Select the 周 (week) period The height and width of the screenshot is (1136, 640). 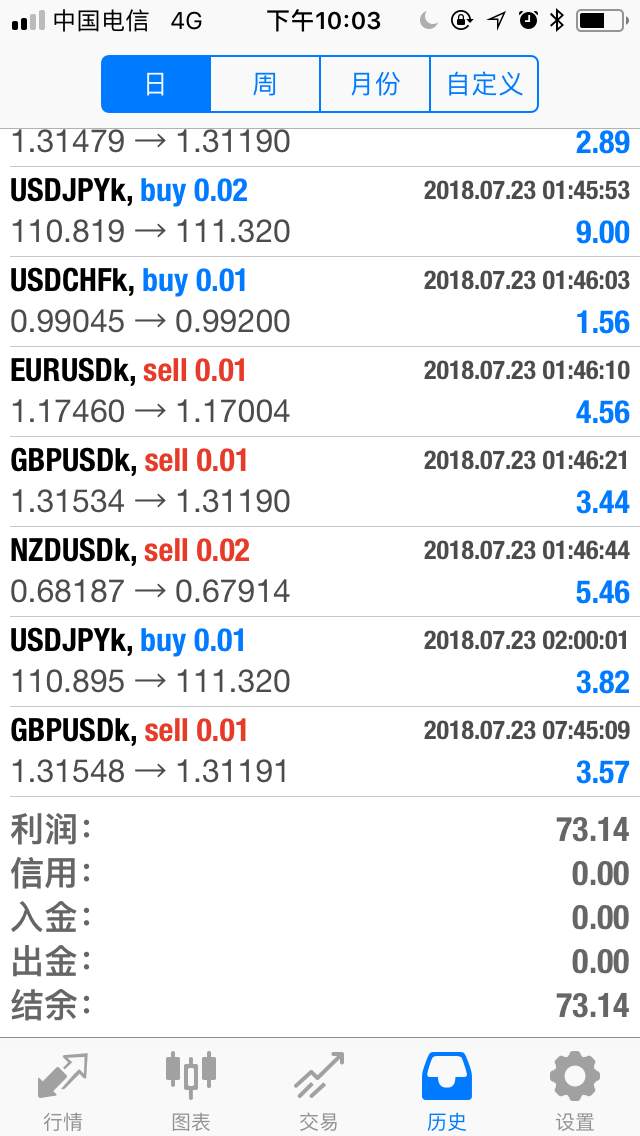coord(265,84)
